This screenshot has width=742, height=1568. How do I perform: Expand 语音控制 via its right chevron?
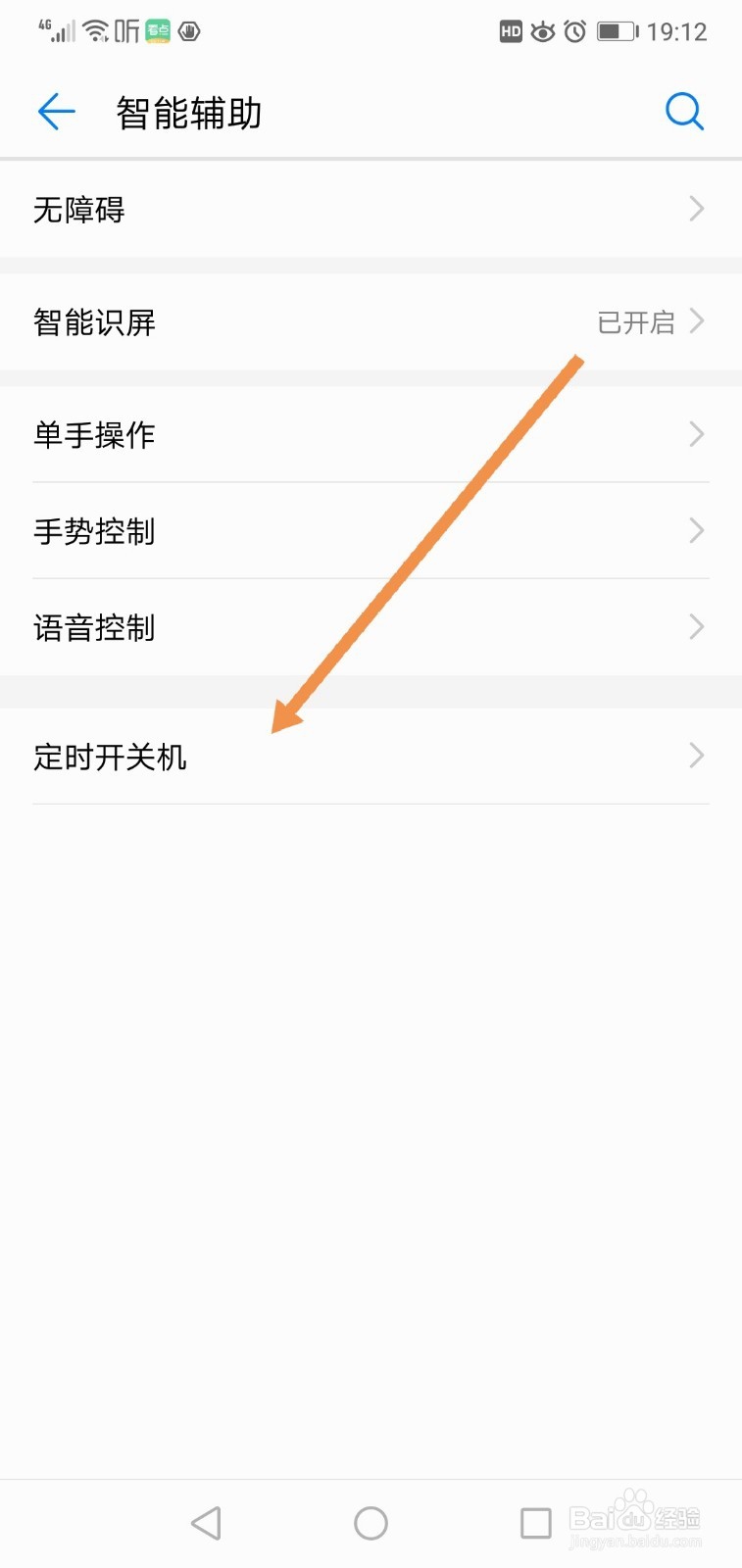(696, 627)
